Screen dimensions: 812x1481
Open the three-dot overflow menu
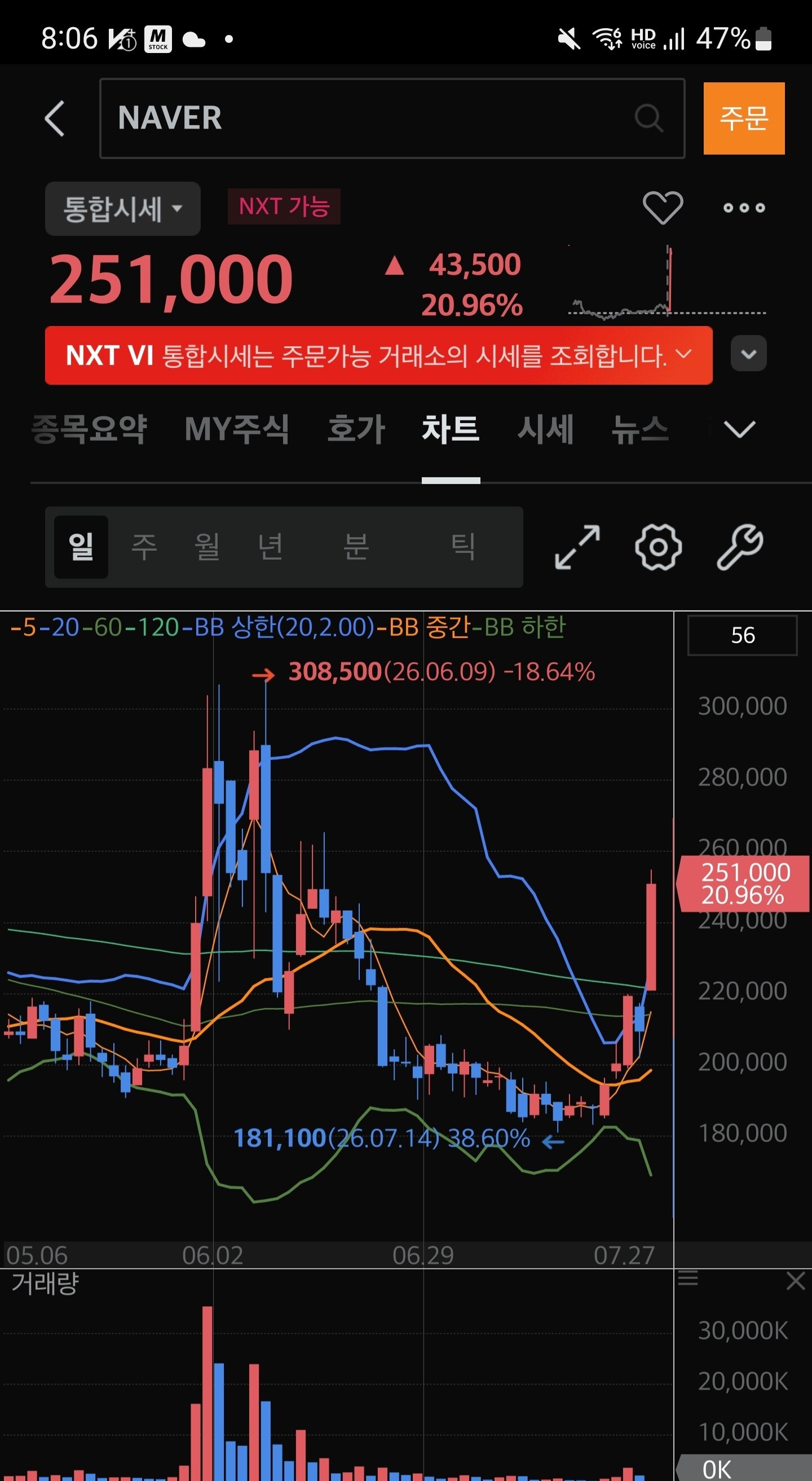pyautogui.click(x=744, y=208)
